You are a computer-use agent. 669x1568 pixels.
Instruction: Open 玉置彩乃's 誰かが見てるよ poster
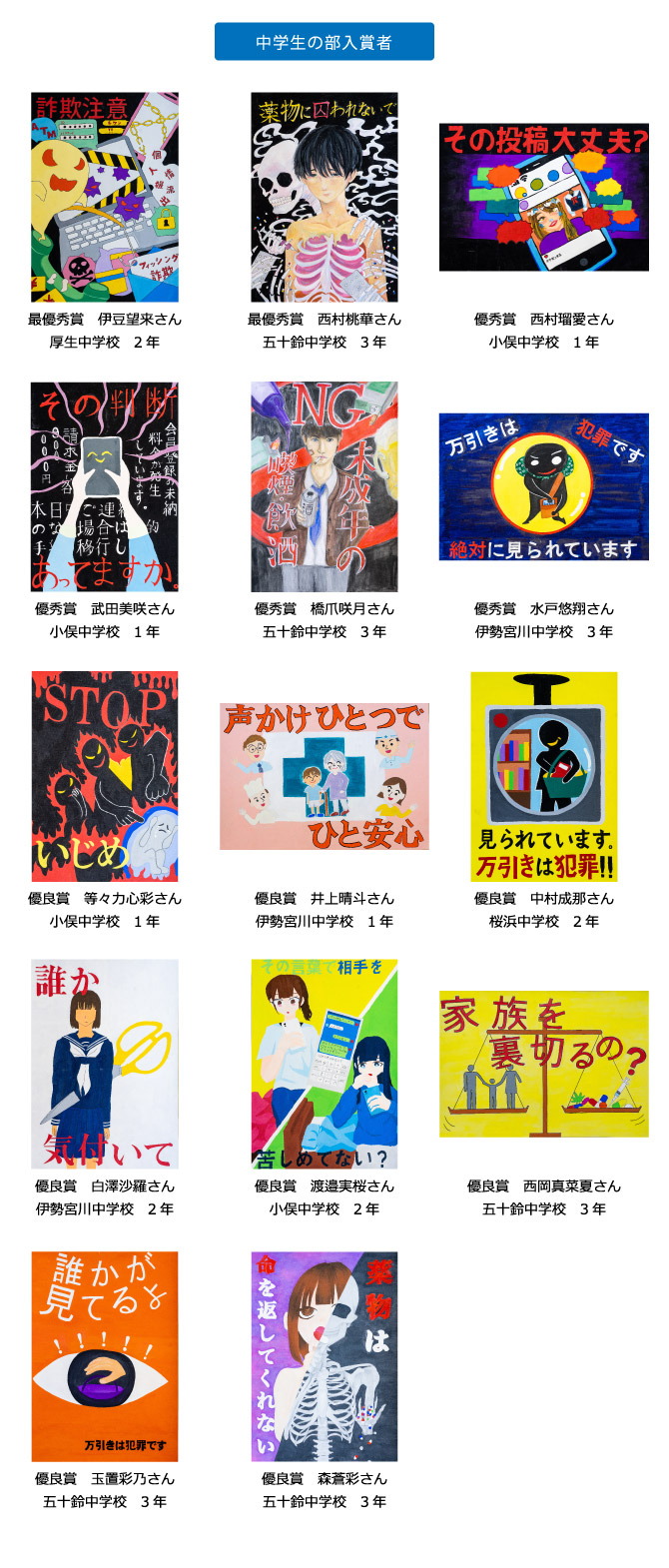click(105, 1356)
